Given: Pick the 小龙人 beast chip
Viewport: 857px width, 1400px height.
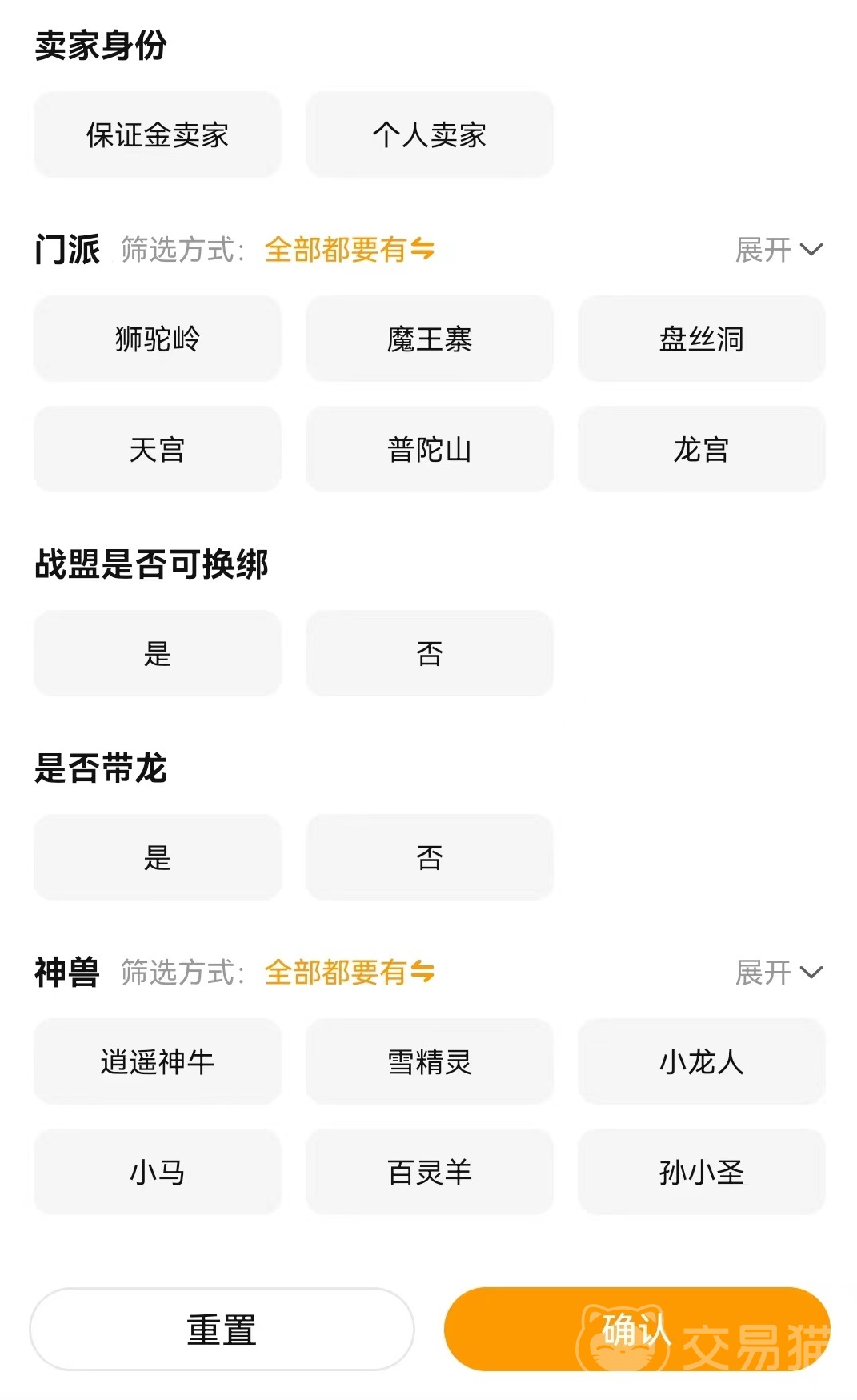Looking at the screenshot, I should click(701, 1061).
